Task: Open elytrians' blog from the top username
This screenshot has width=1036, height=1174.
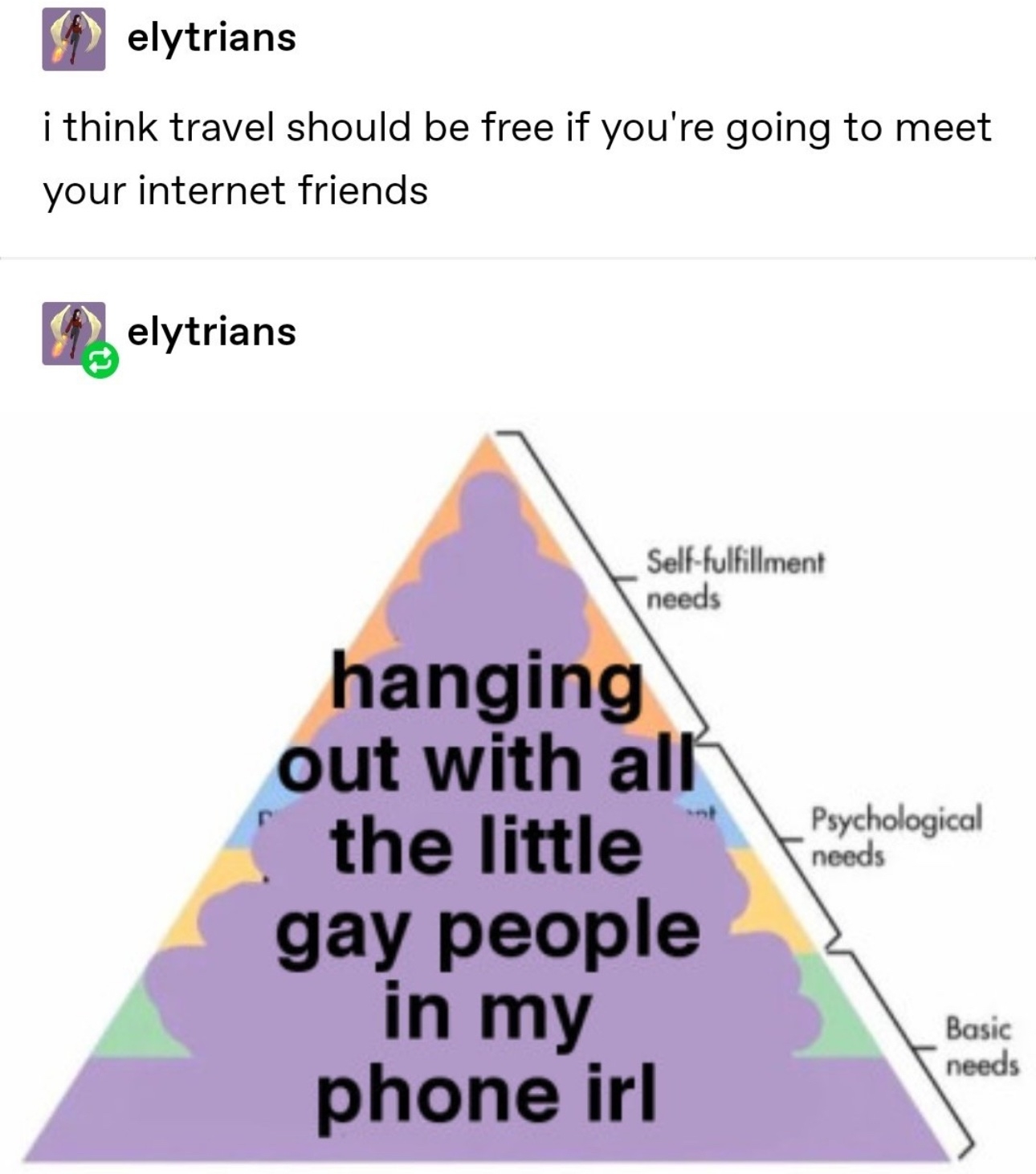Action: (x=211, y=38)
